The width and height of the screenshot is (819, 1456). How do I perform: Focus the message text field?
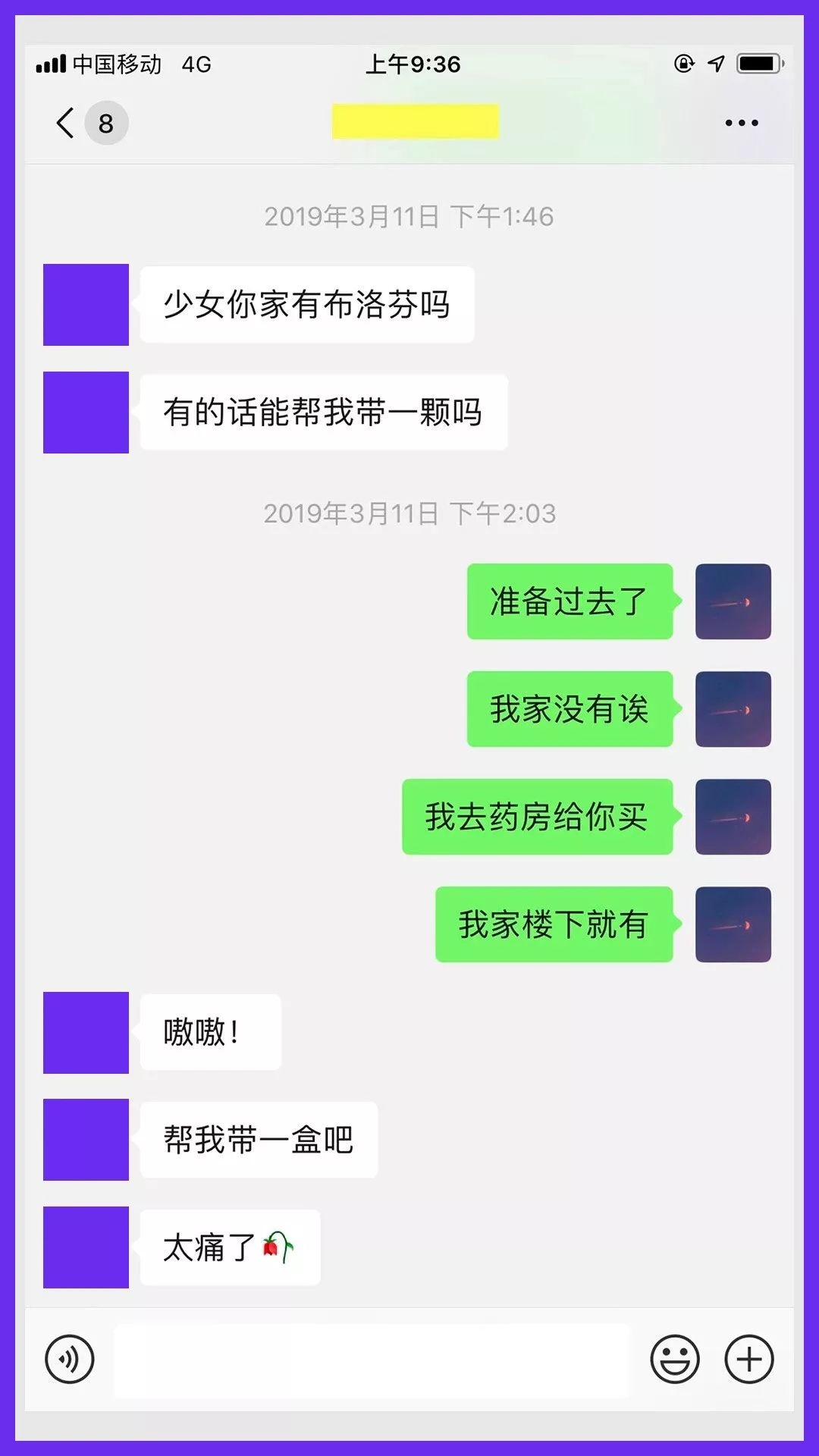[x=372, y=1360]
